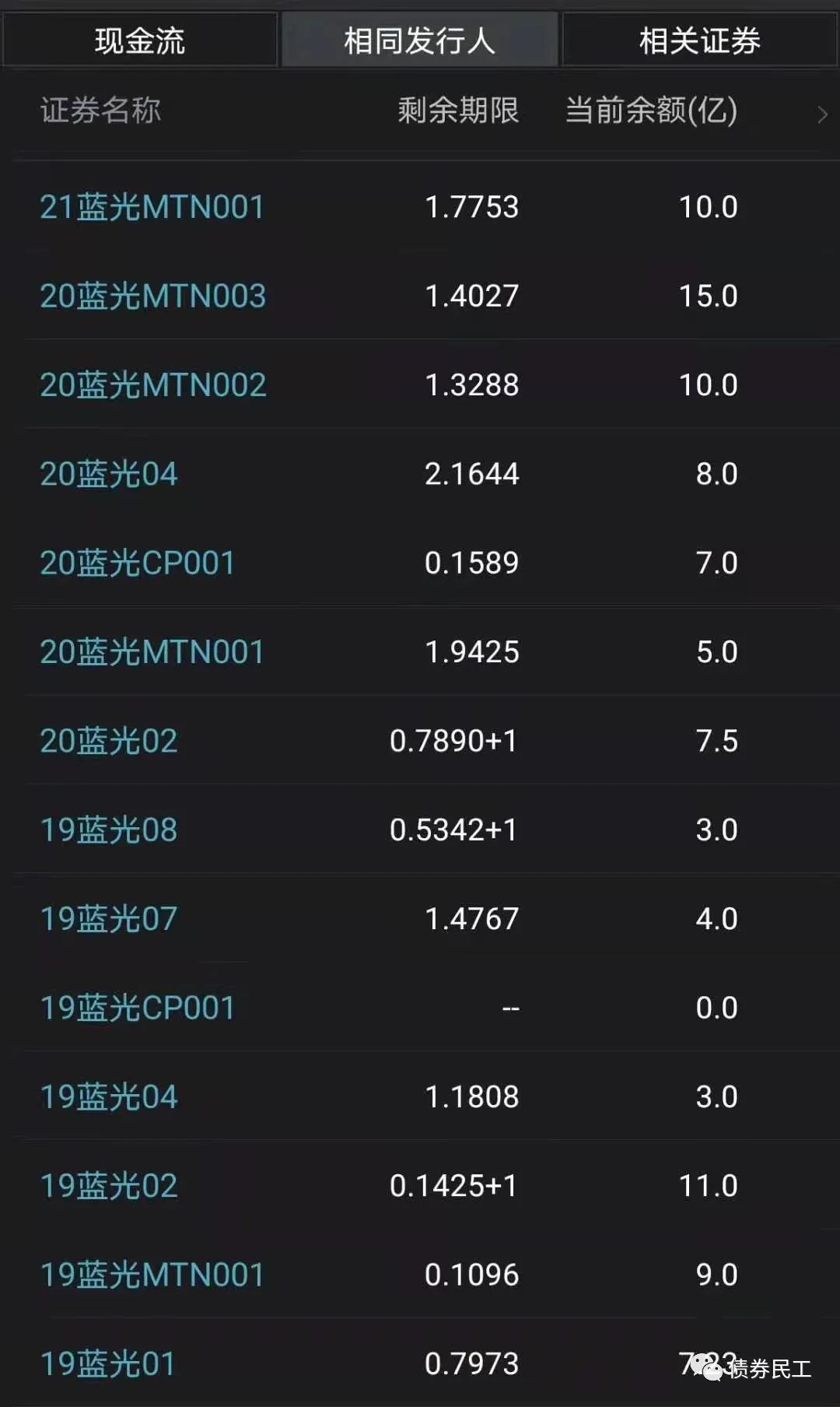The image size is (840, 1407).
Task: Open the 相关证券 tab
Action: point(699,40)
